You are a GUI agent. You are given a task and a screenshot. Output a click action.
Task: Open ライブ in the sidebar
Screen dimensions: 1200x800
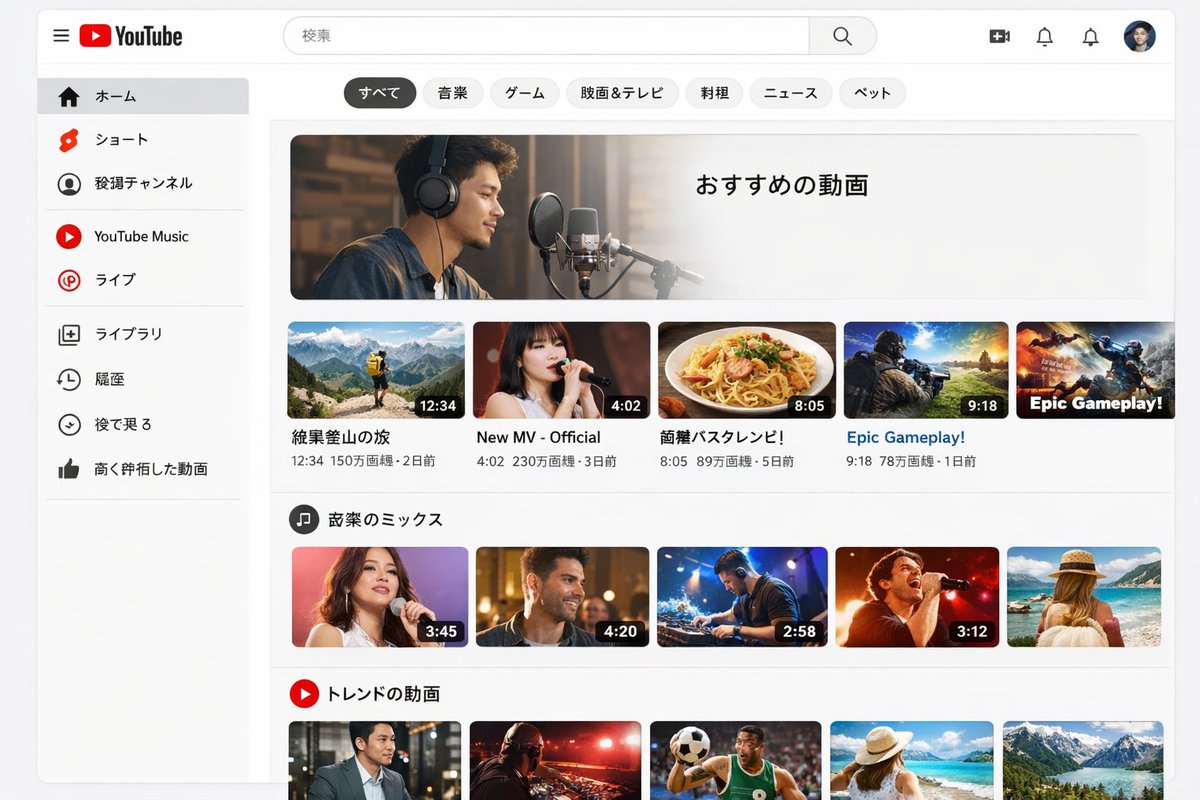[x=143, y=280]
